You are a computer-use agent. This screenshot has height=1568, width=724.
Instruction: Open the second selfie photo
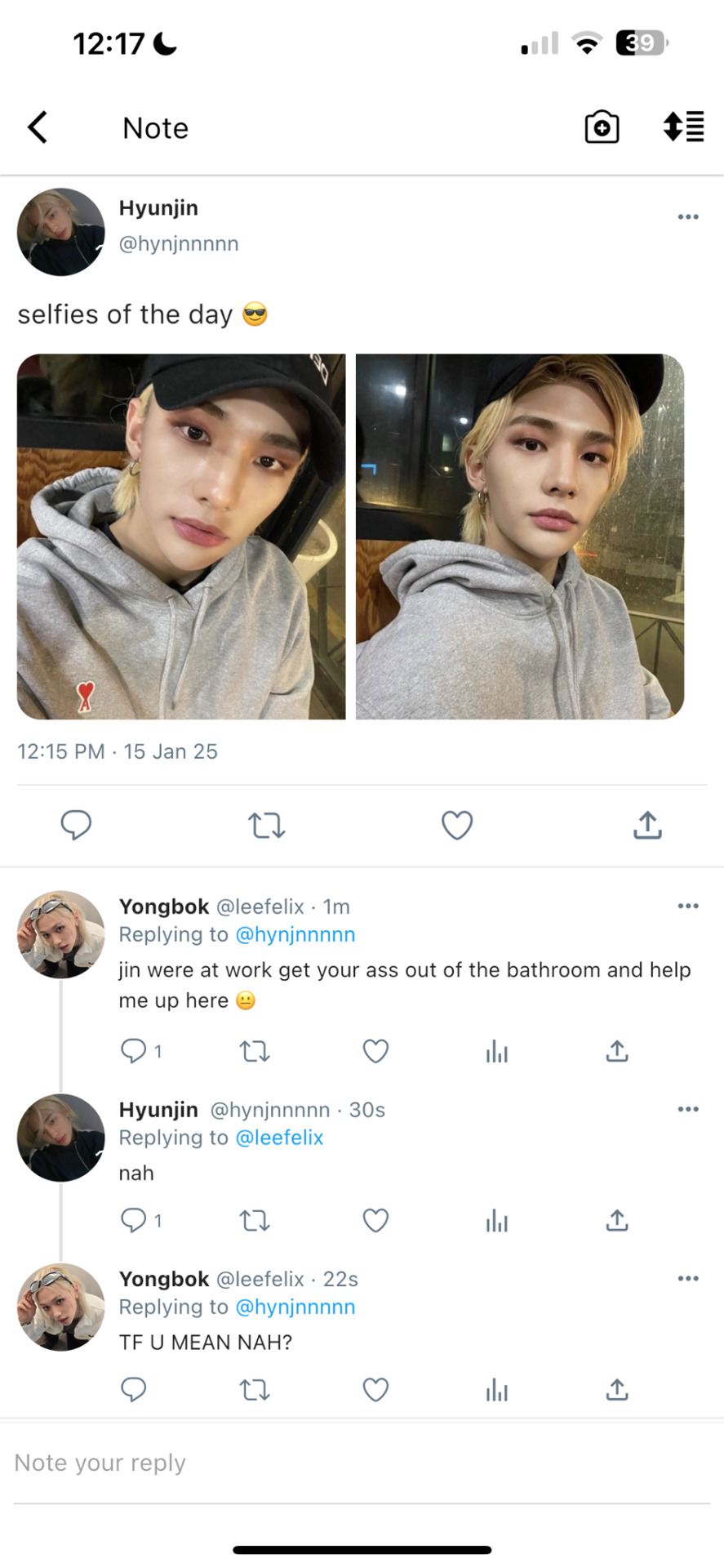point(520,537)
